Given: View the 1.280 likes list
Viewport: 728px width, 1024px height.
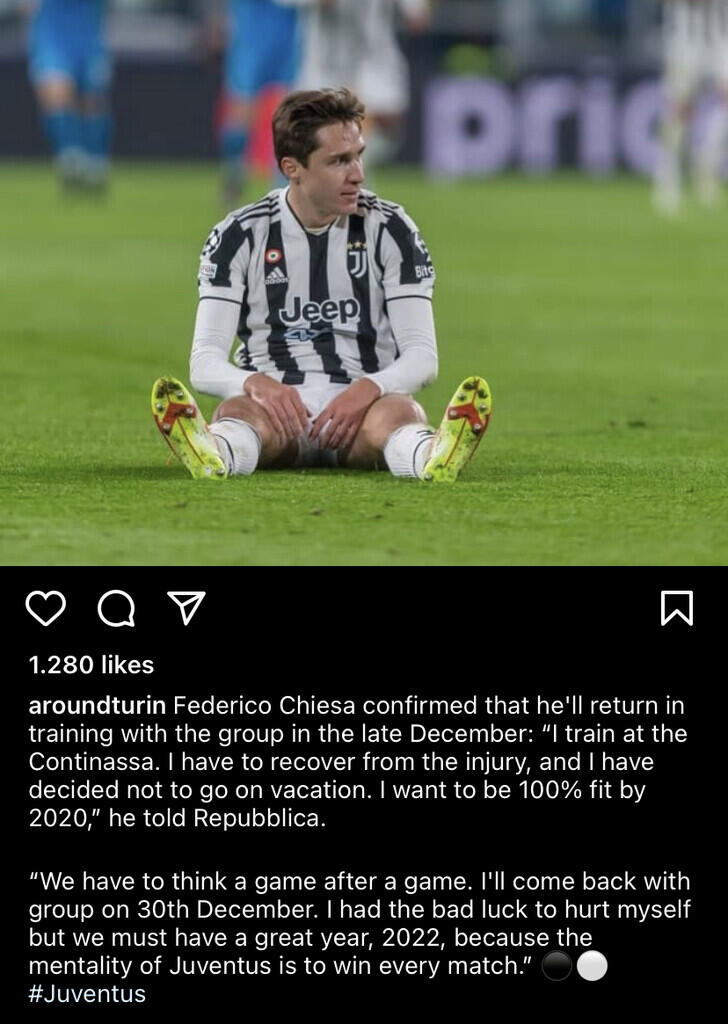Looking at the screenshot, I should coord(91,665).
